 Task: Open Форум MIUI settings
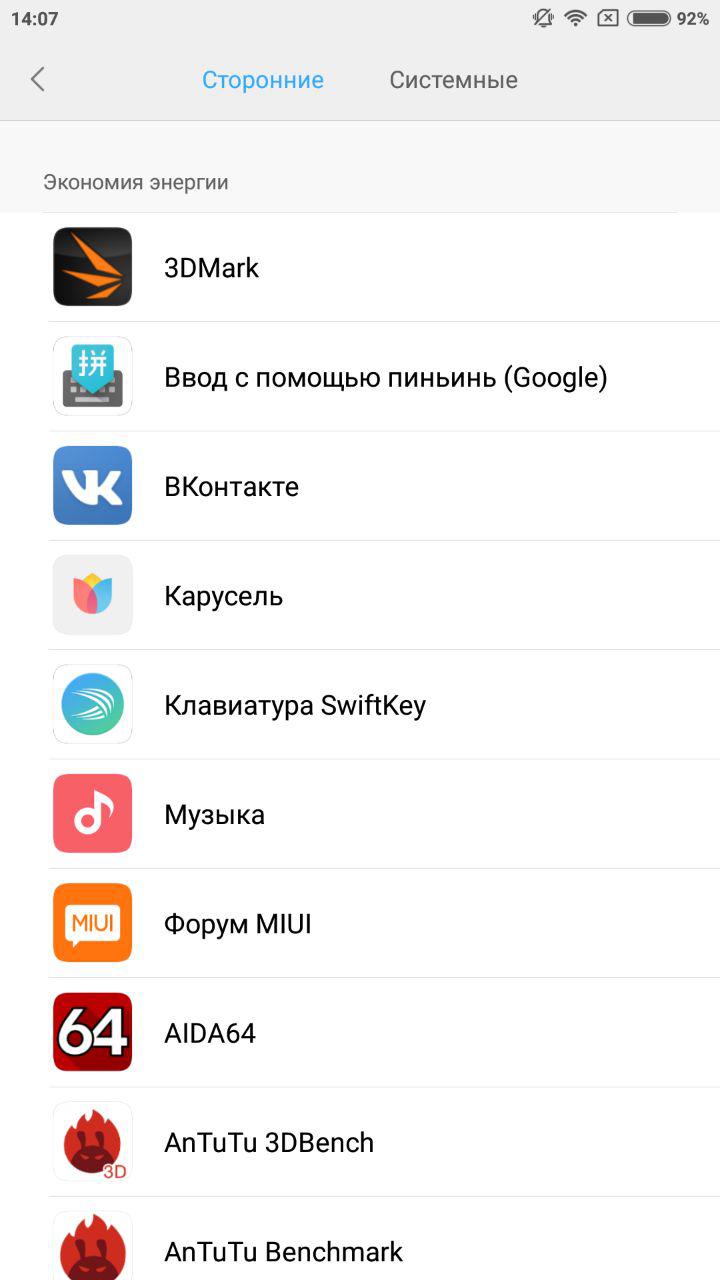pyautogui.click(x=360, y=923)
